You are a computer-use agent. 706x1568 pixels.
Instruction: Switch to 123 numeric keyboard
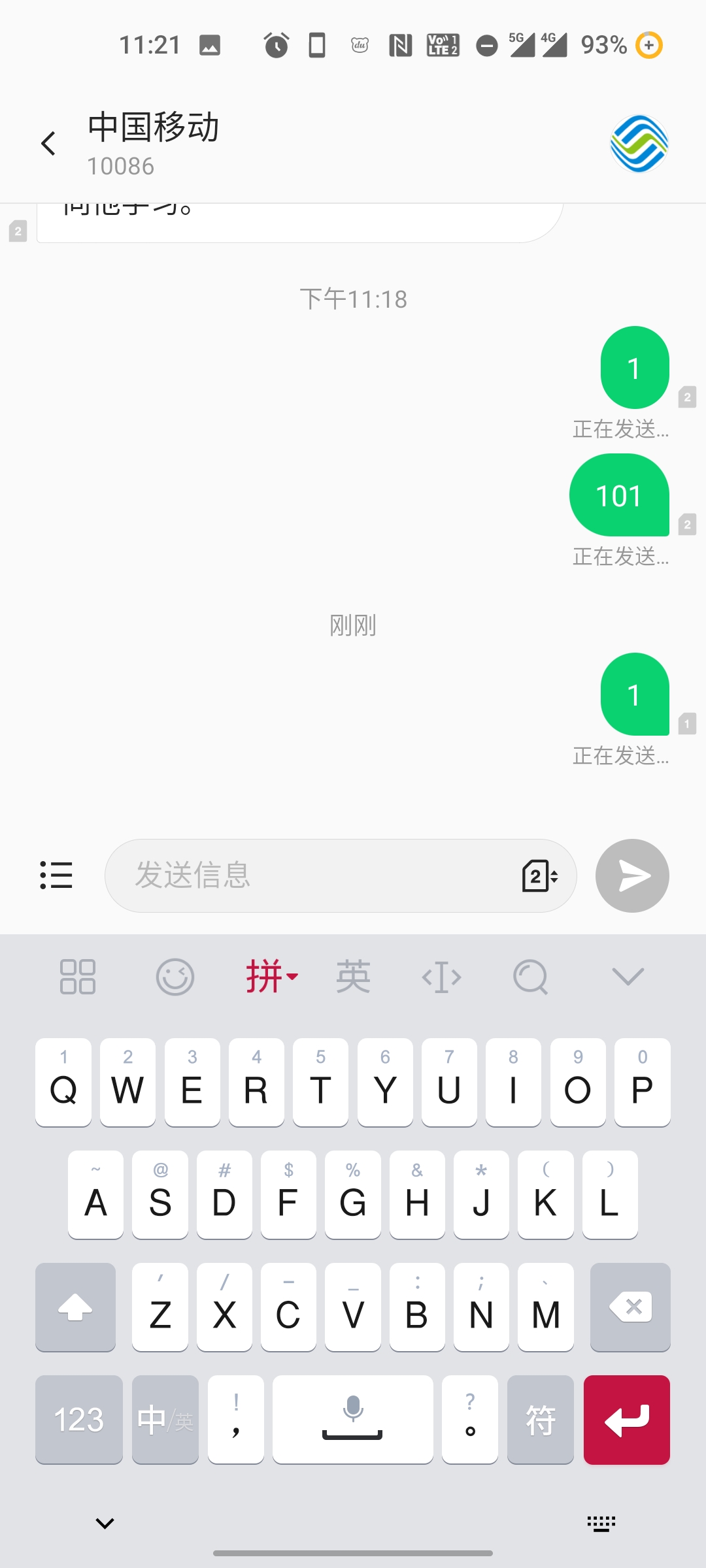coord(78,1419)
